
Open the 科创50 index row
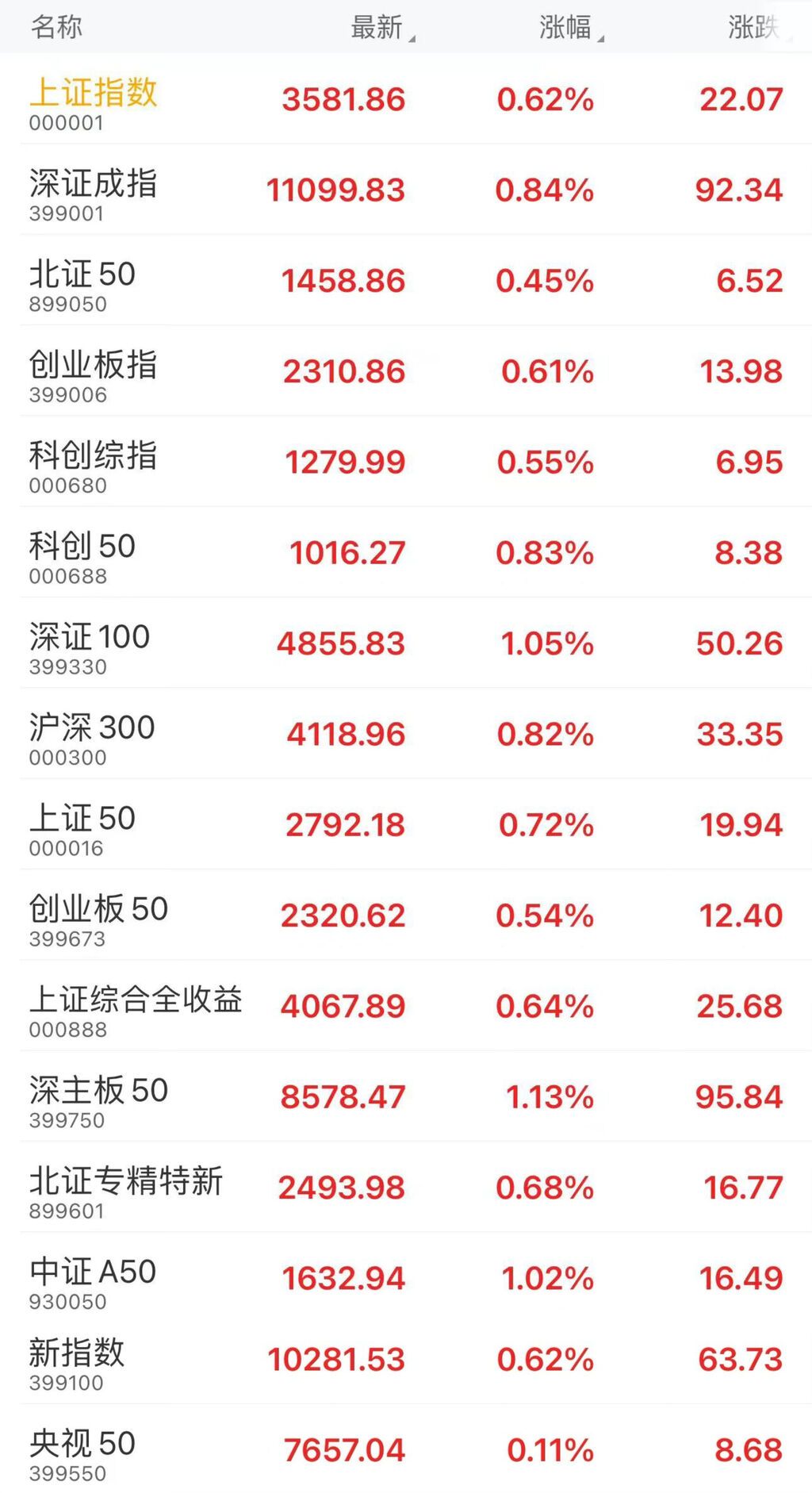[406, 552]
